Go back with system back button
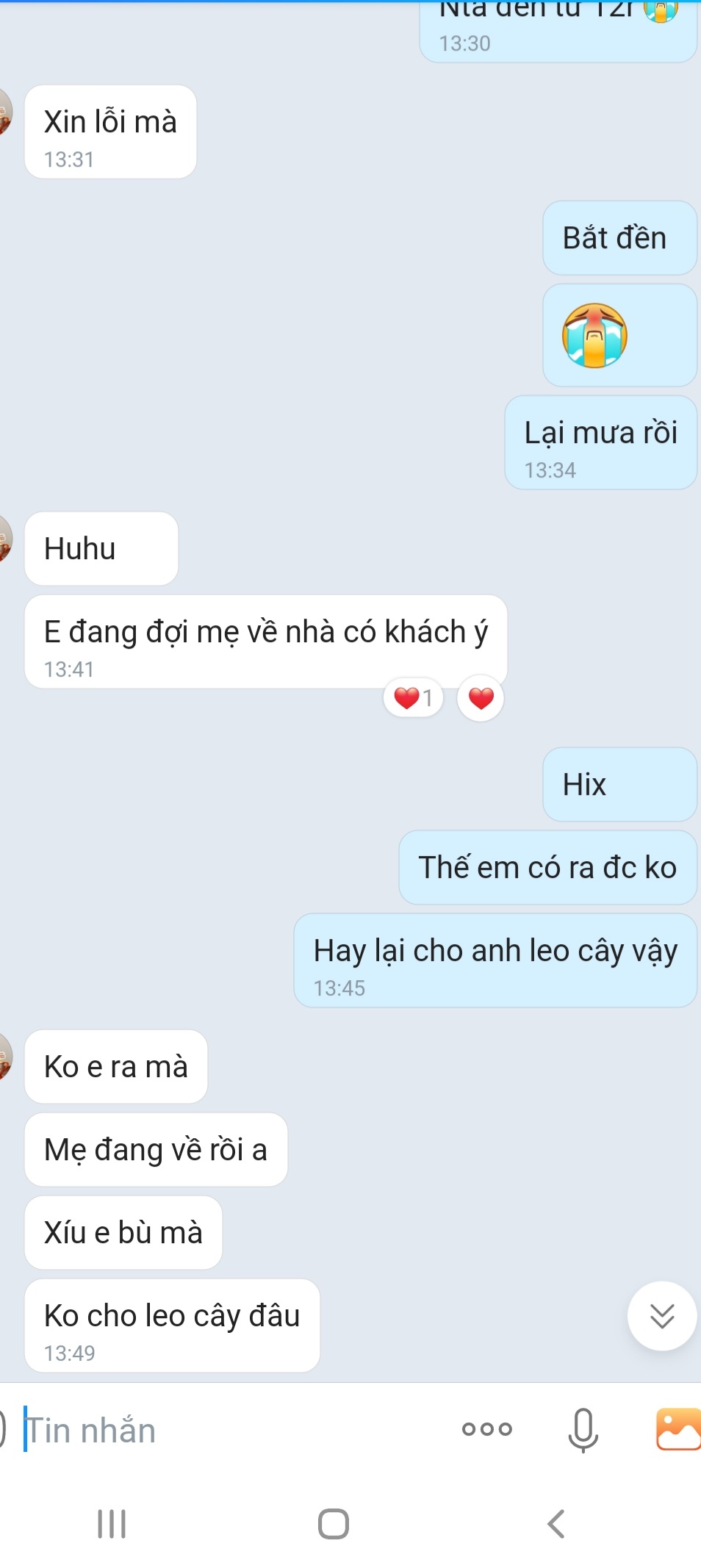 (556, 1524)
